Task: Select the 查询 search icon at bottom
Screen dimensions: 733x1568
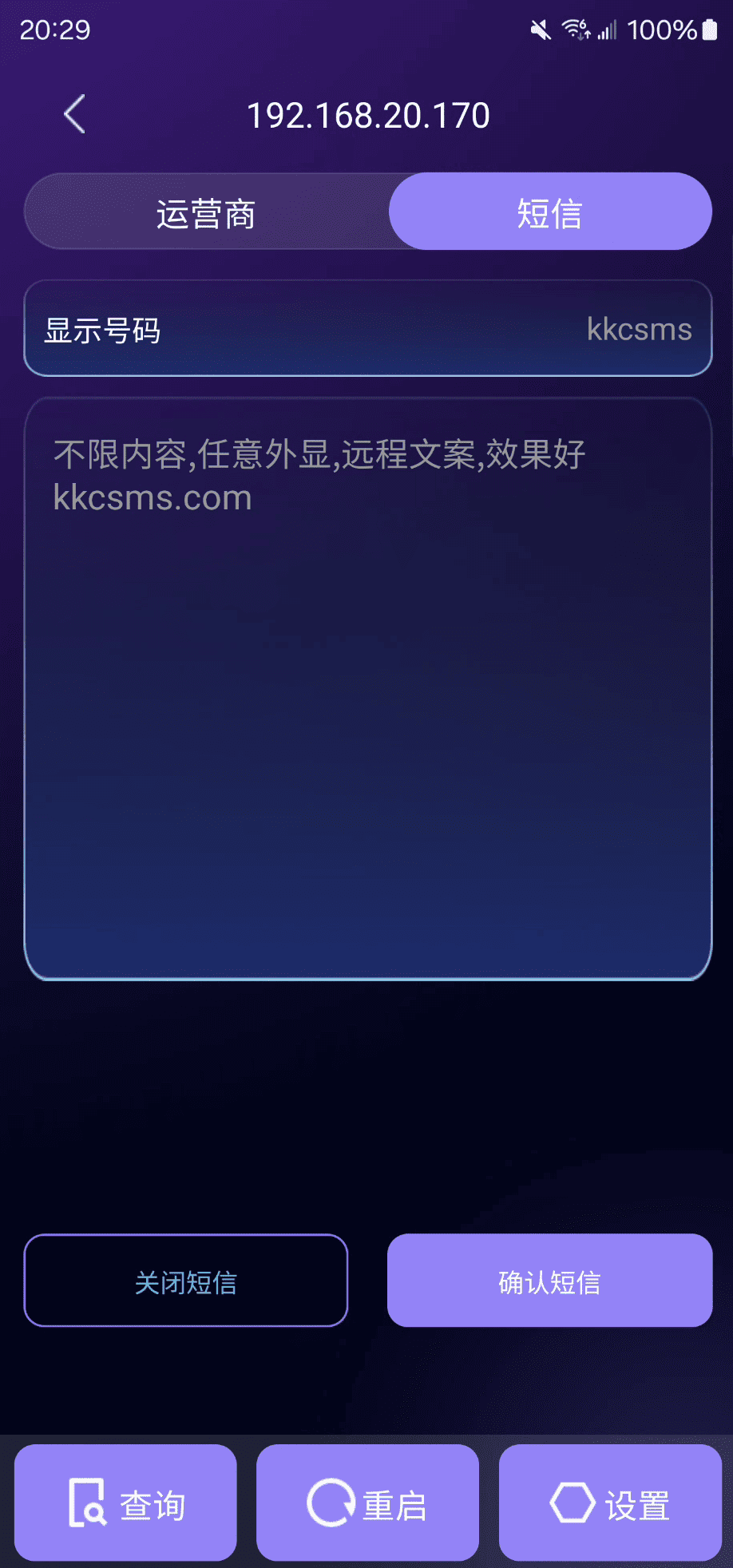Action: pyautogui.click(x=85, y=1503)
